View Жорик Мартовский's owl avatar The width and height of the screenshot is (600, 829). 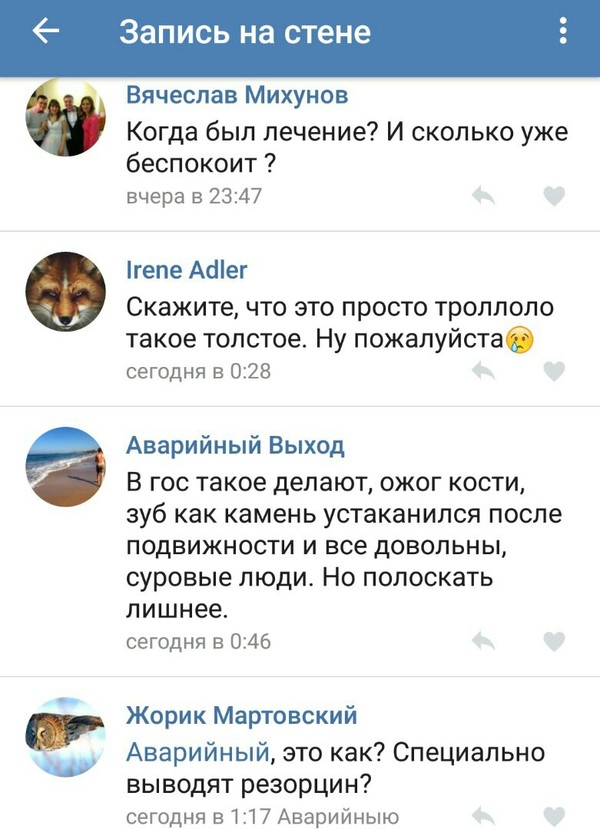[x=65, y=737]
